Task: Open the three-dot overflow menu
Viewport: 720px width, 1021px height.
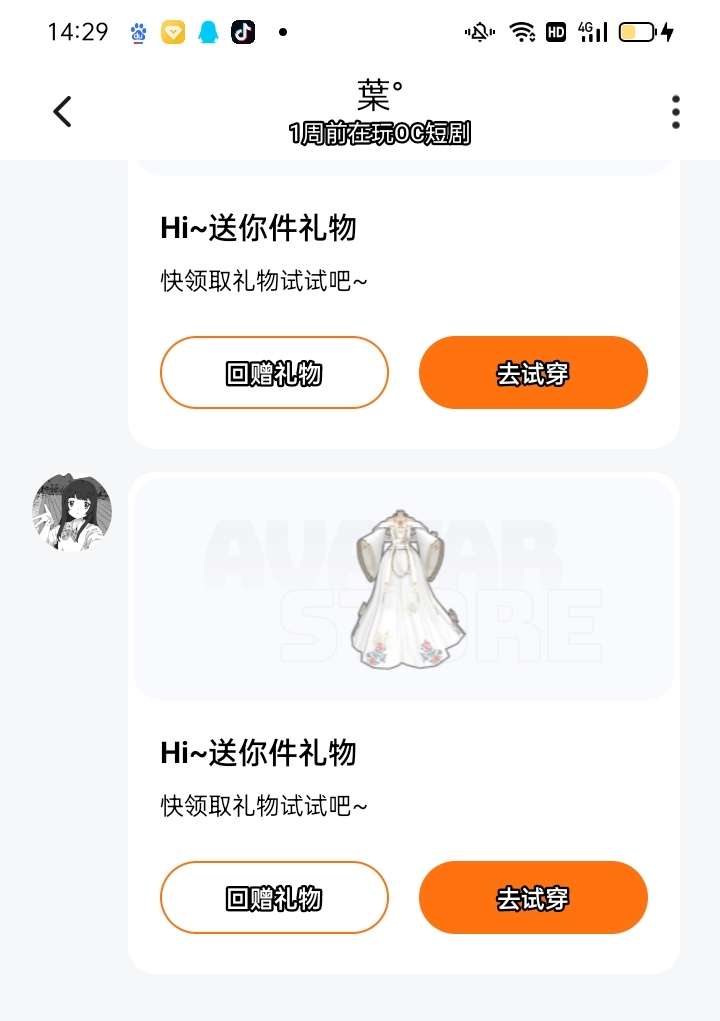Action: tap(676, 112)
